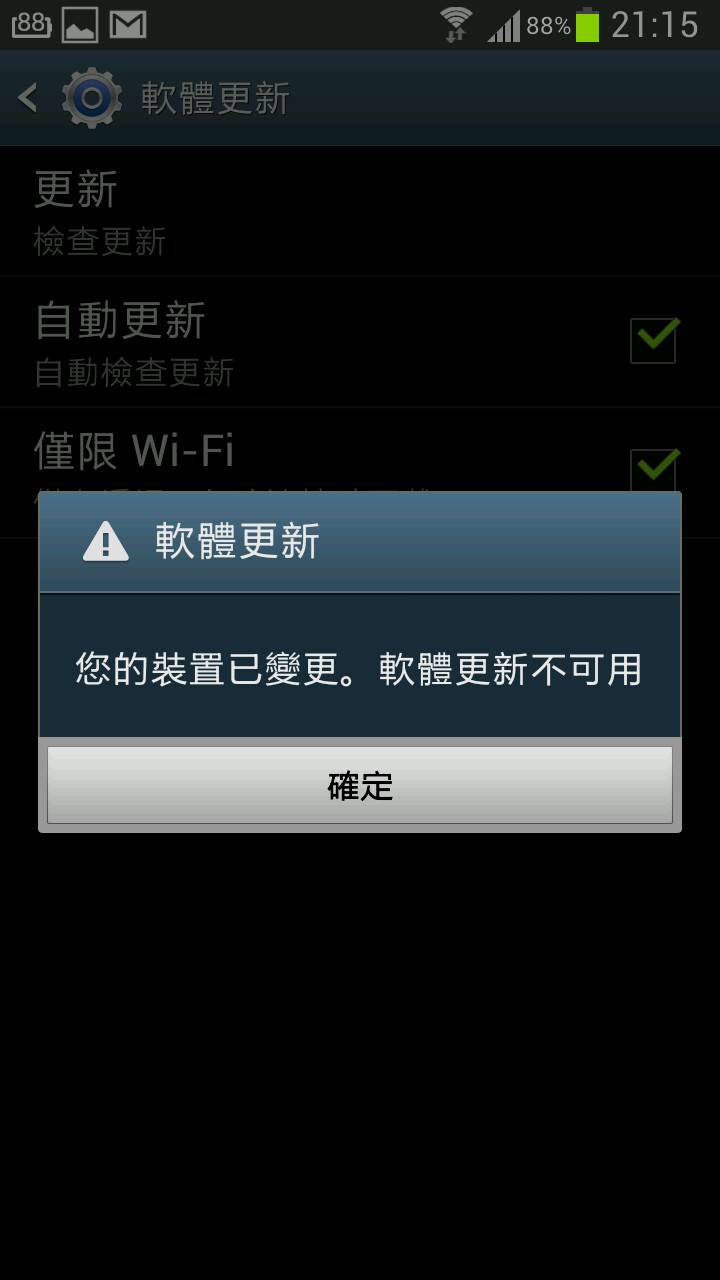Go back from 軟體更新 settings

30,98
